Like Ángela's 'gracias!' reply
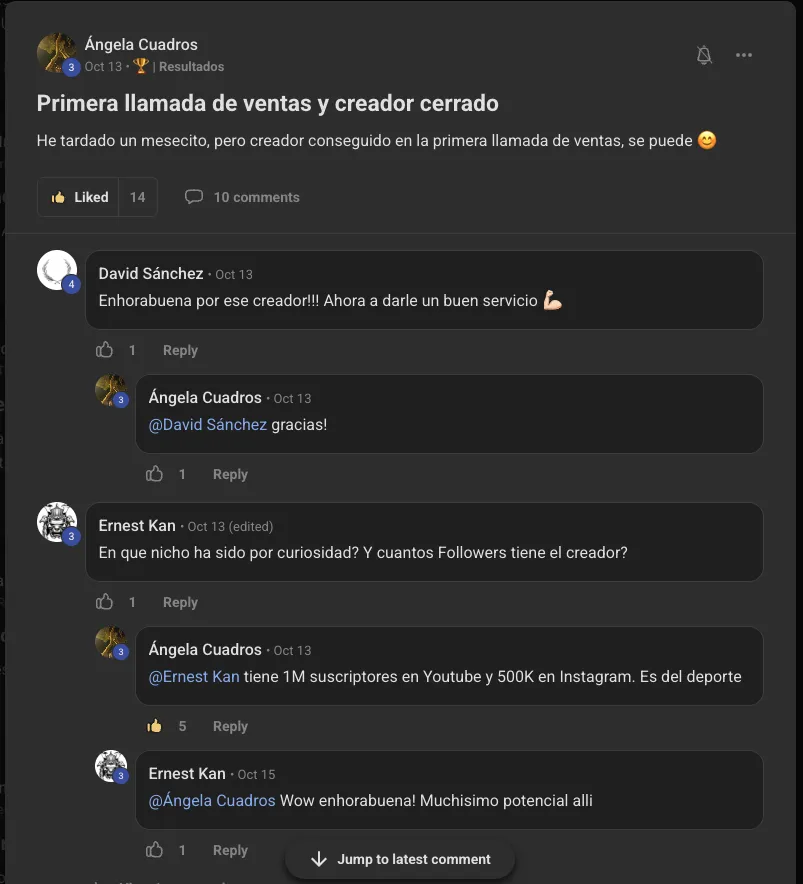803x884 pixels. click(155, 474)
